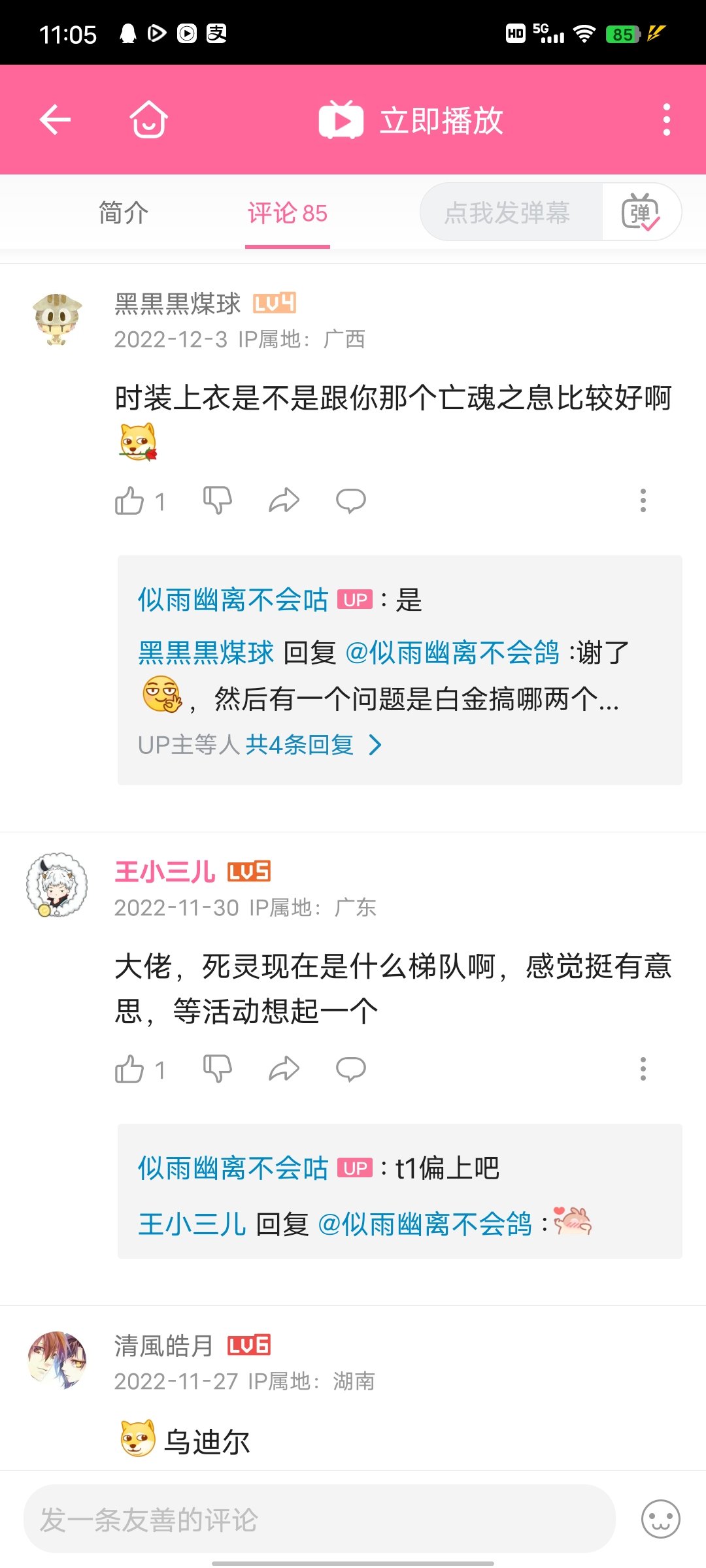Toggle the 弹 danmaku display switch
Screen dimensions: 706x1568
pyautogui.click(x=641, y=212)
